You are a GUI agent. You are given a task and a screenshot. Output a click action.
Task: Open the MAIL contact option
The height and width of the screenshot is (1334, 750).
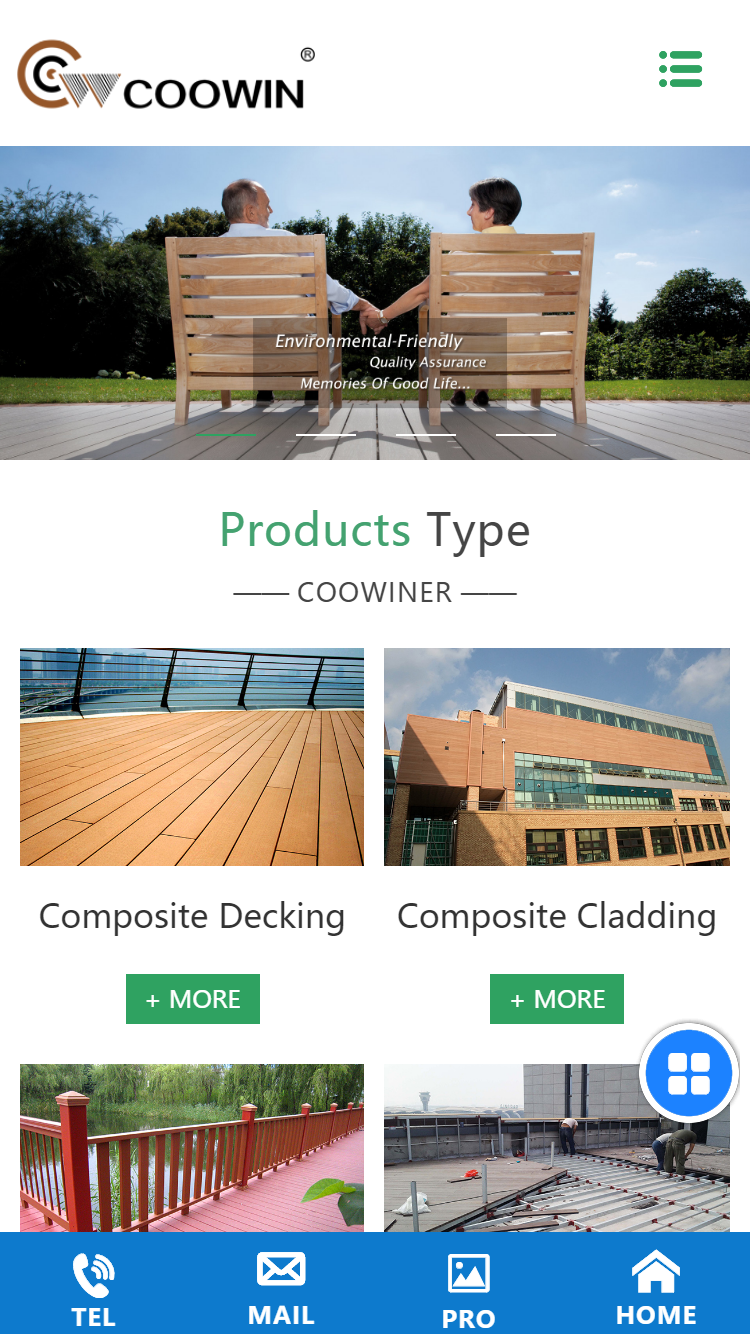point(281,1289)
